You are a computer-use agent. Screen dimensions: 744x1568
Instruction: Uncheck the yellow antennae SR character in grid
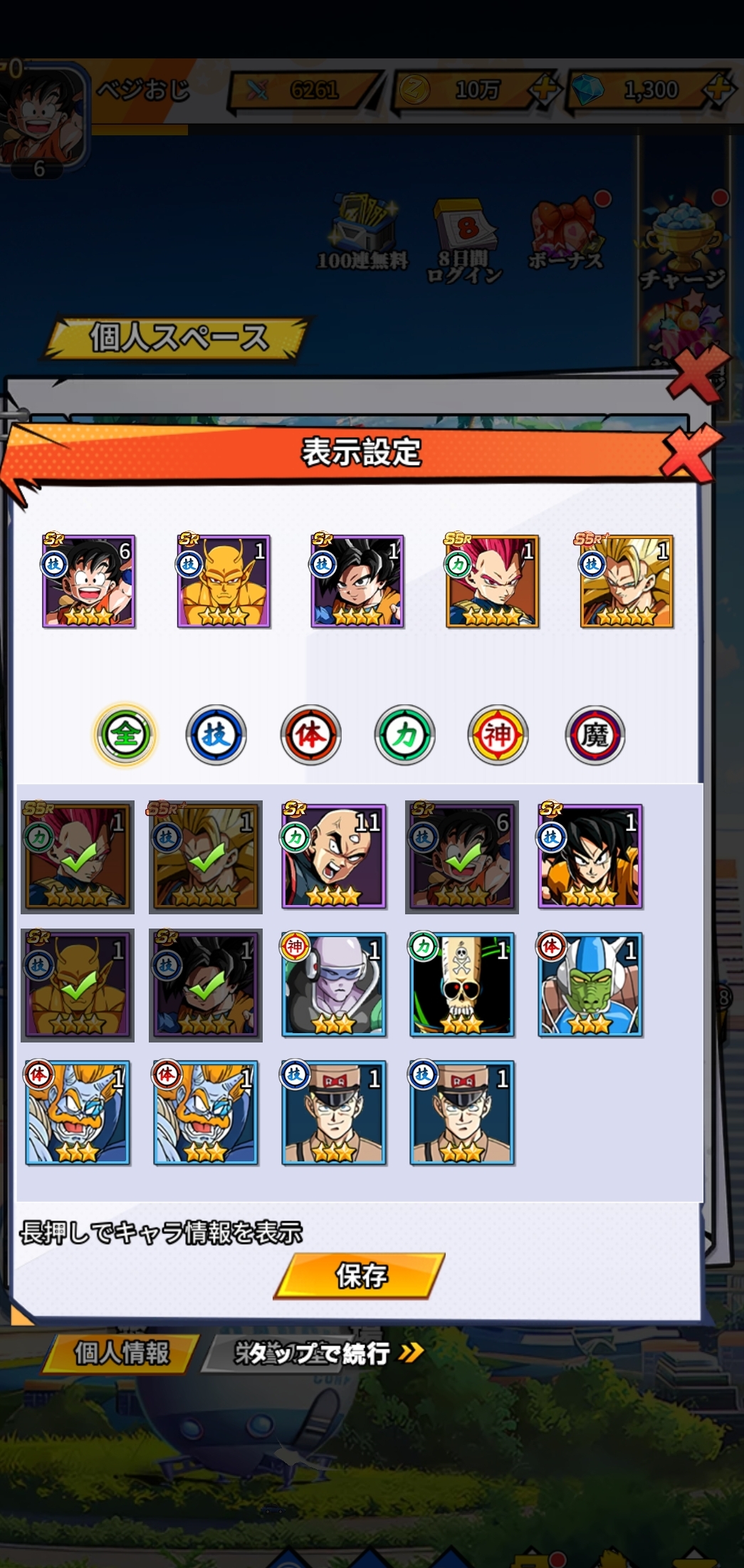pos(78,984)
